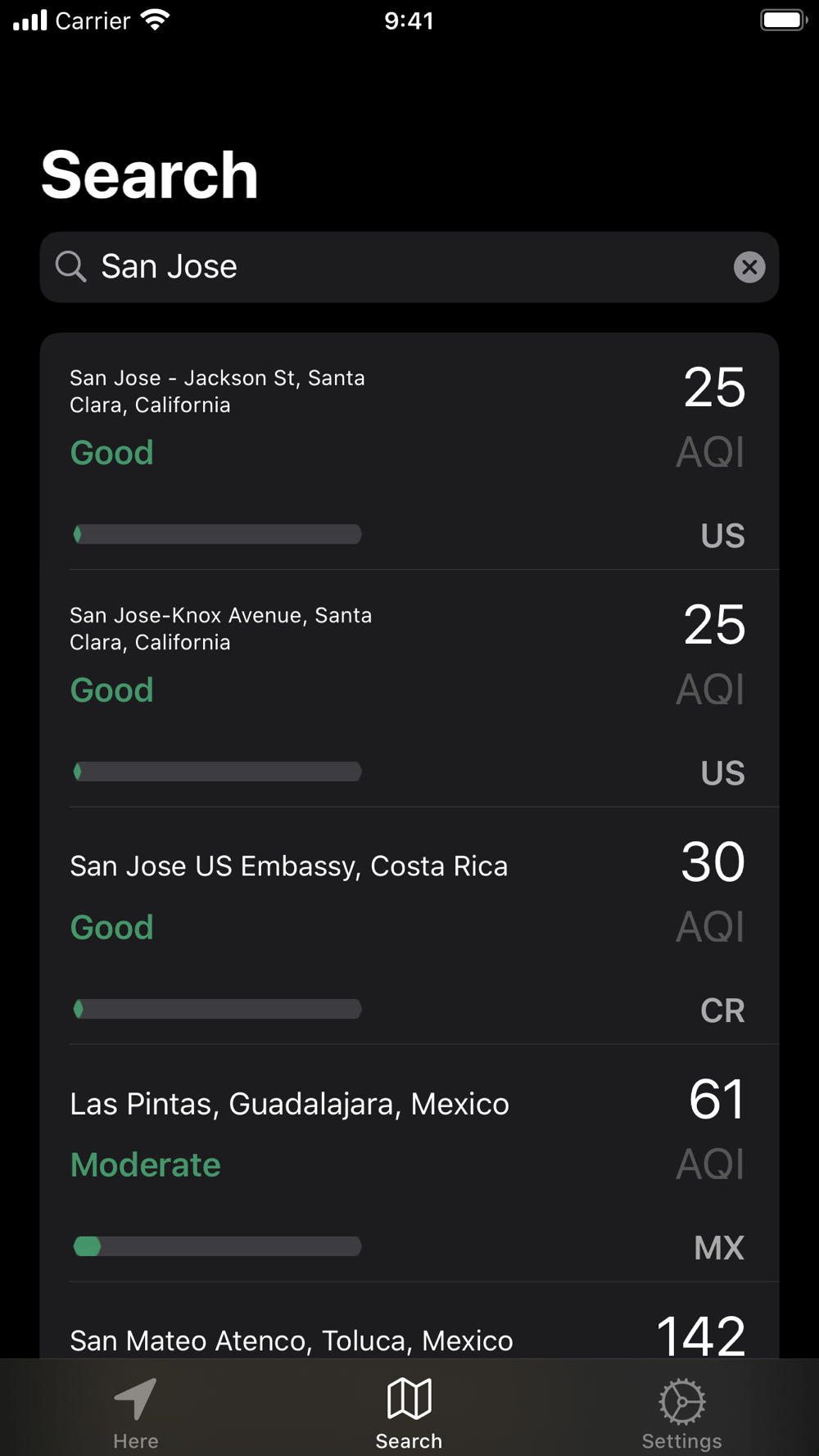Open San Jose - Jackson St result

[x=409, y=451]
